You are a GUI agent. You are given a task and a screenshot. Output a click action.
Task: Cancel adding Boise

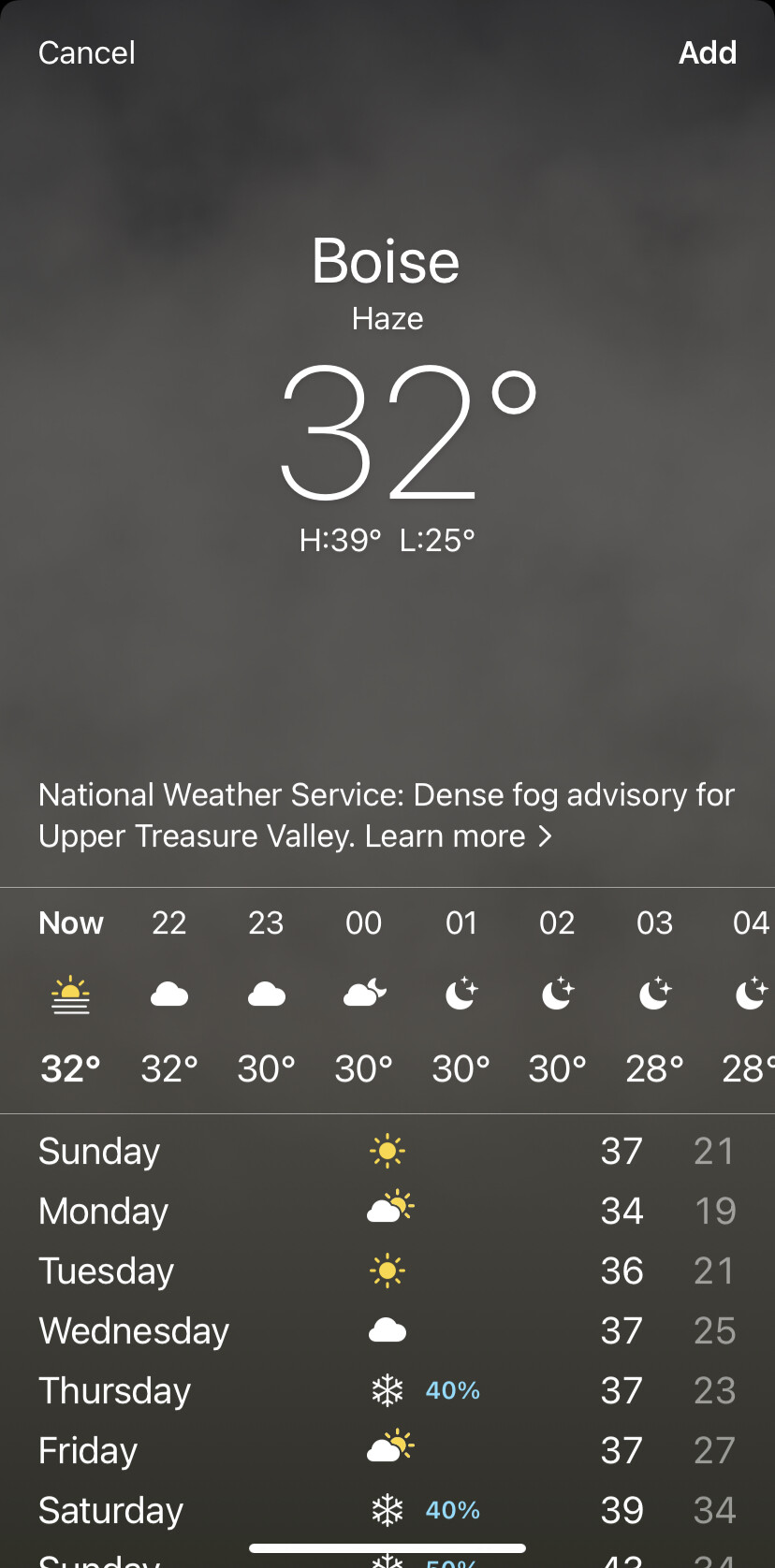[87, 53]
